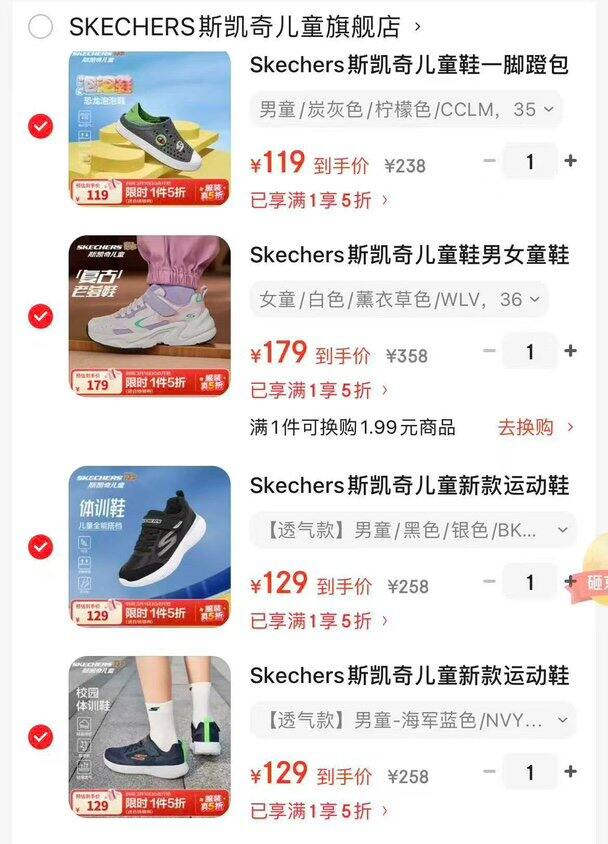608x844 pixels.
Task: Expand the 女童/白色/薰衣草色 variant selector
Action: 399,299
